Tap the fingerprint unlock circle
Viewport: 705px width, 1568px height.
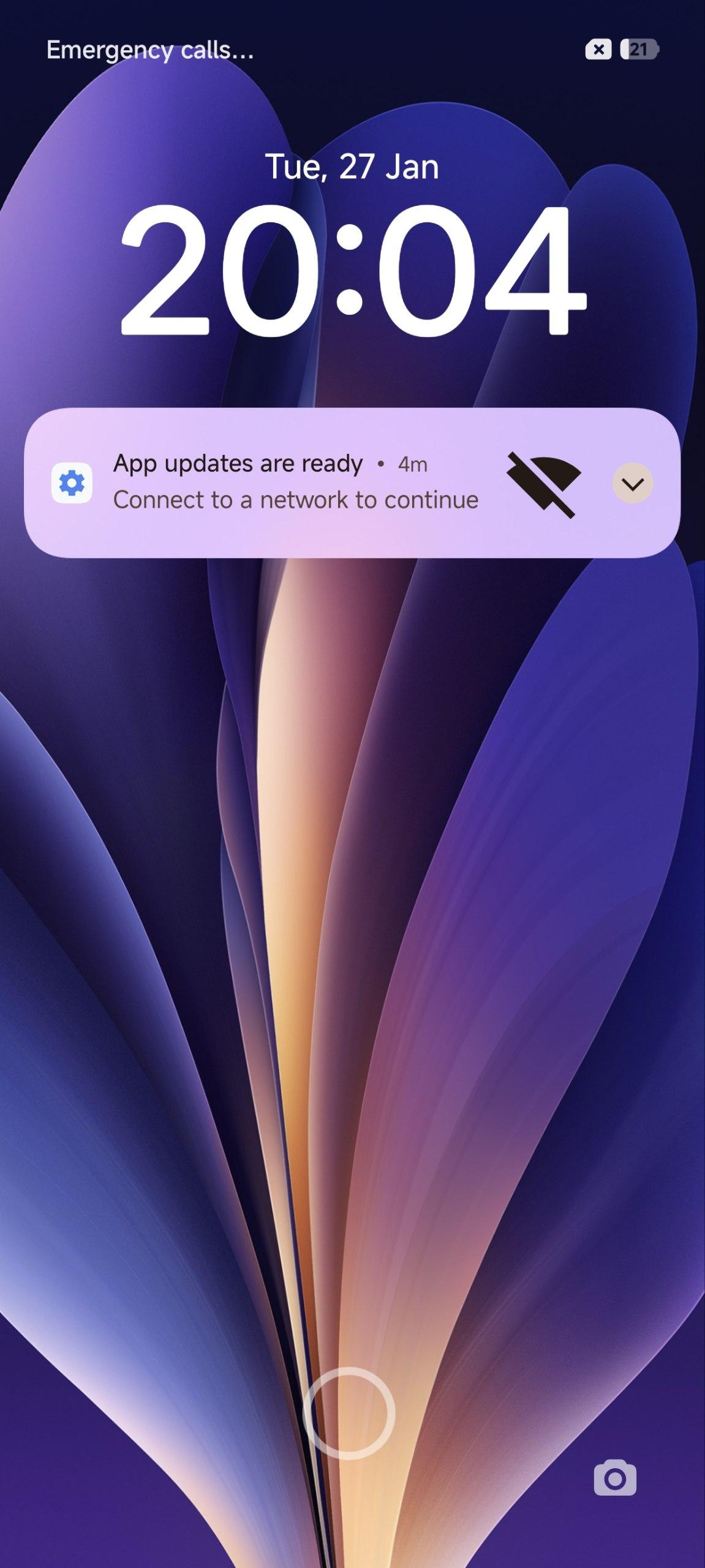click(x=349, y=1414)
